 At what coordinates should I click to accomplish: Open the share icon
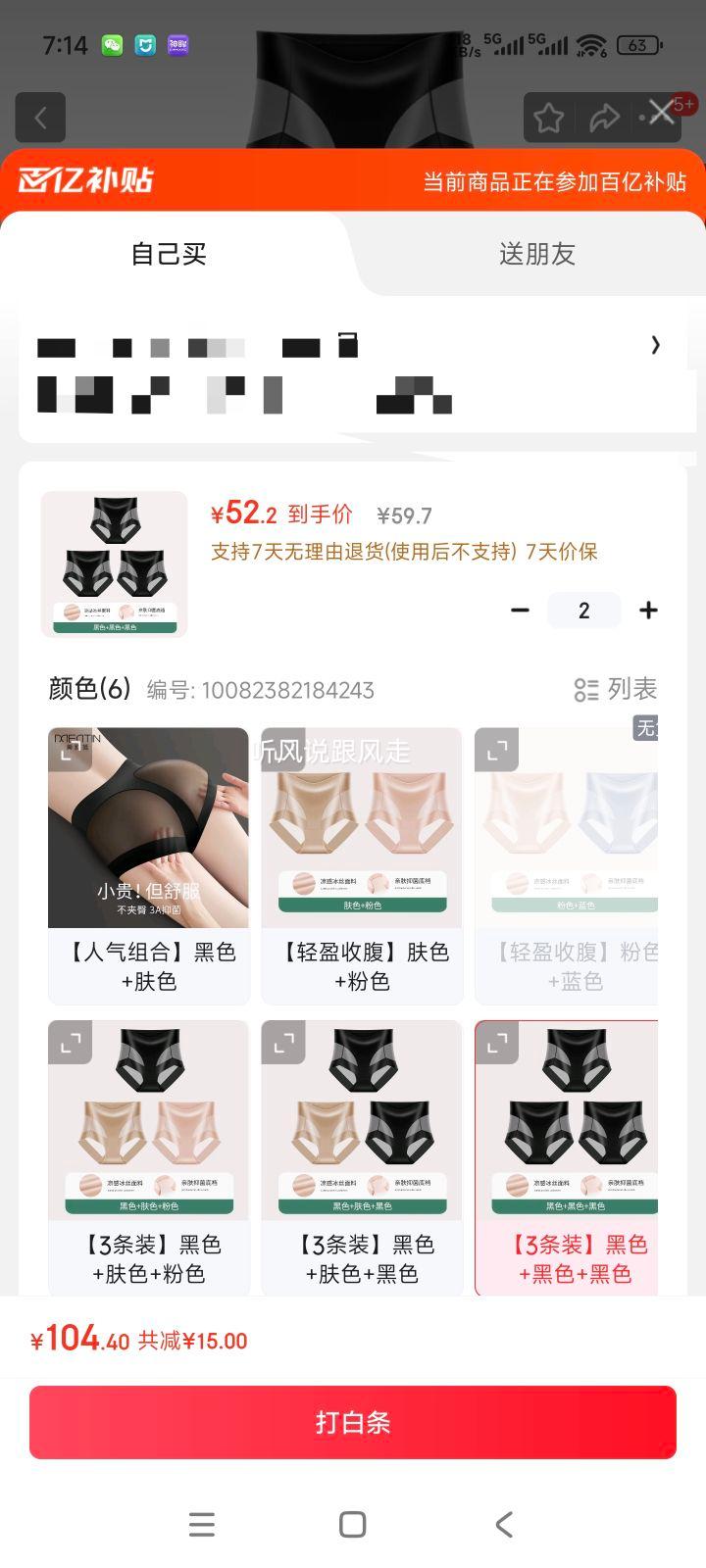coord(605,118)
